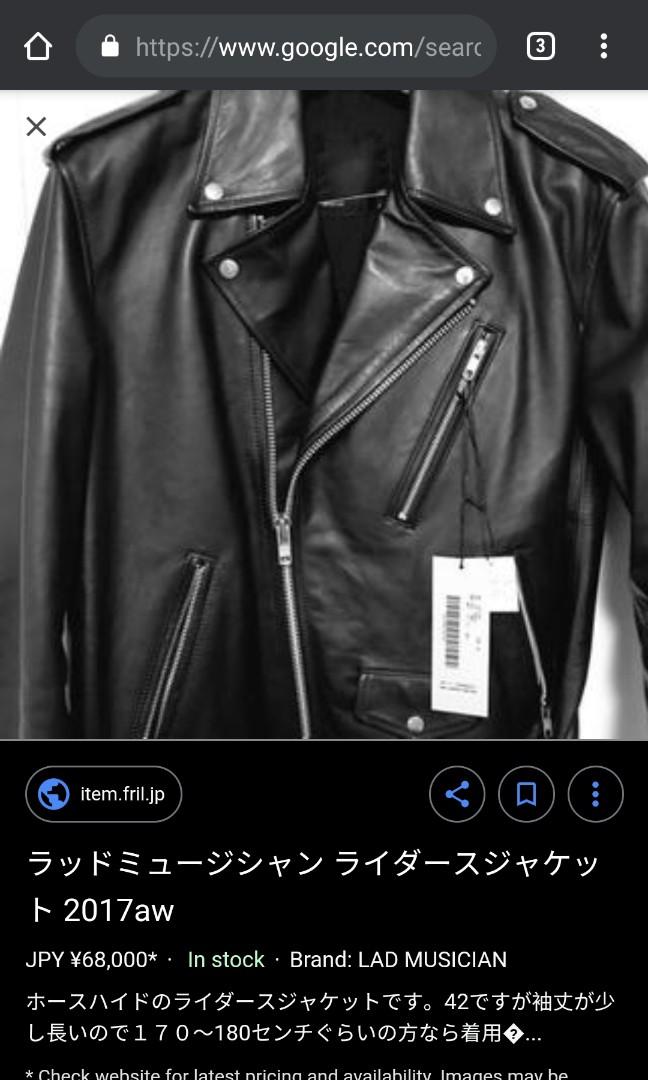Close the image preview
Screen dimensions: 648x1080
(x=36, y=126)
